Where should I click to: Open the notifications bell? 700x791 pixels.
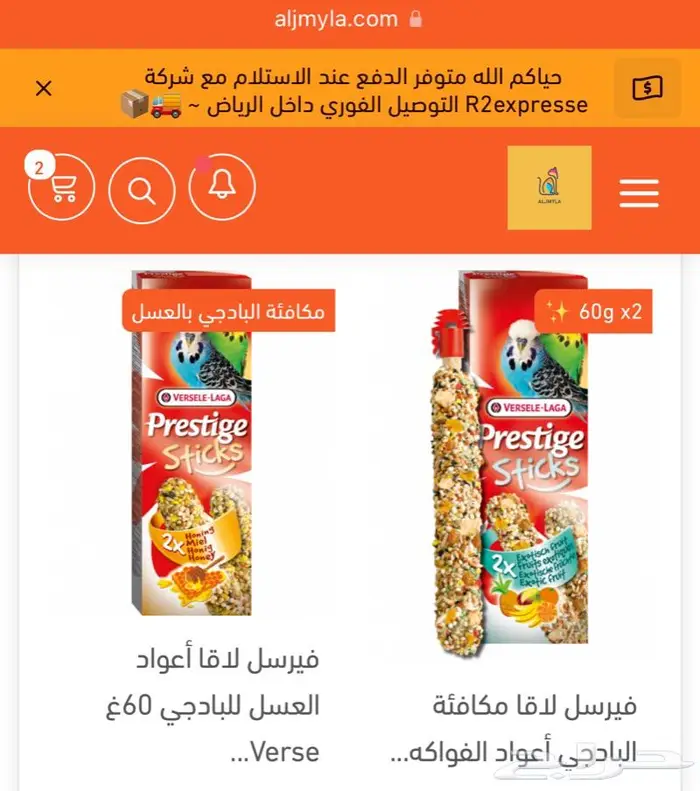[222, 186]
